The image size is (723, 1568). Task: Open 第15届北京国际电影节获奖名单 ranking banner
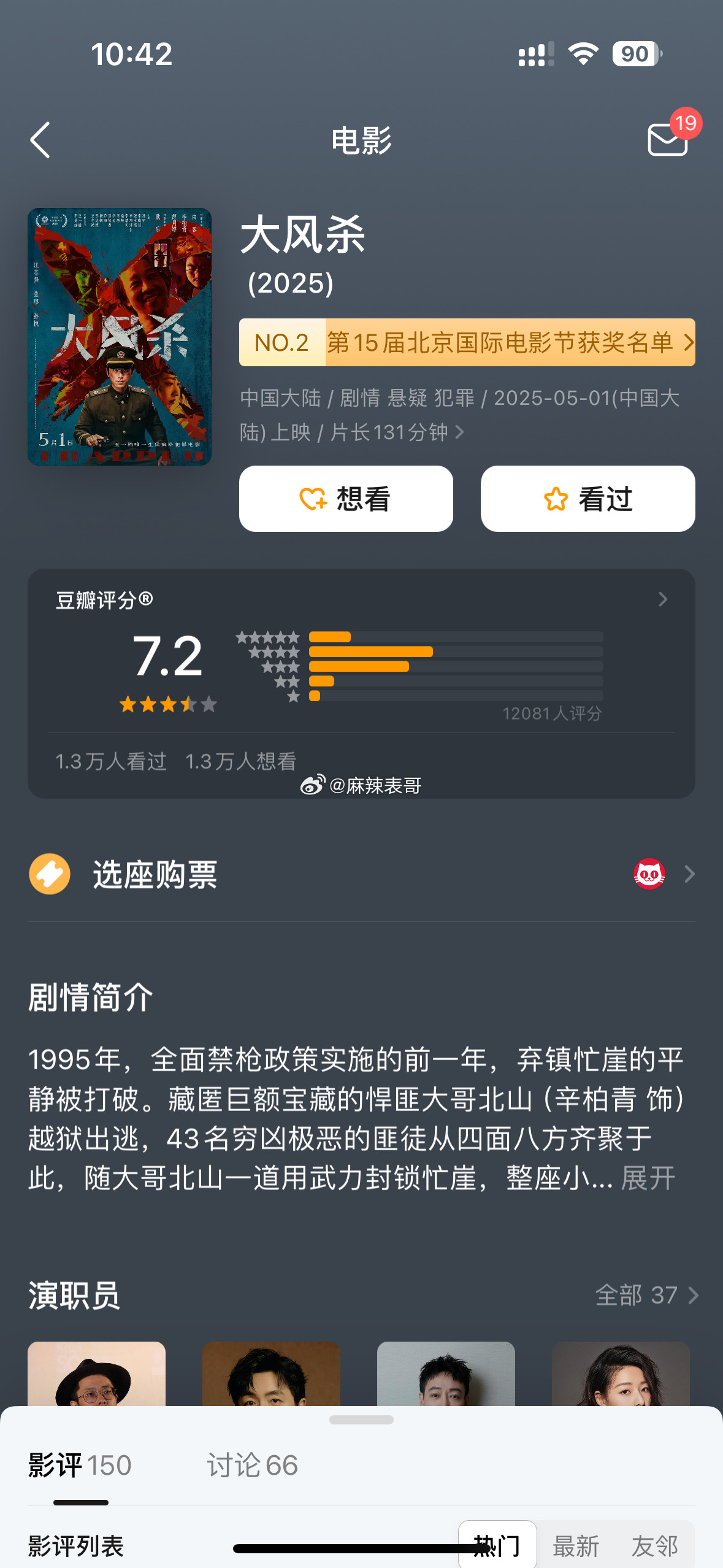pyautogui.click(x=467, y=342)
